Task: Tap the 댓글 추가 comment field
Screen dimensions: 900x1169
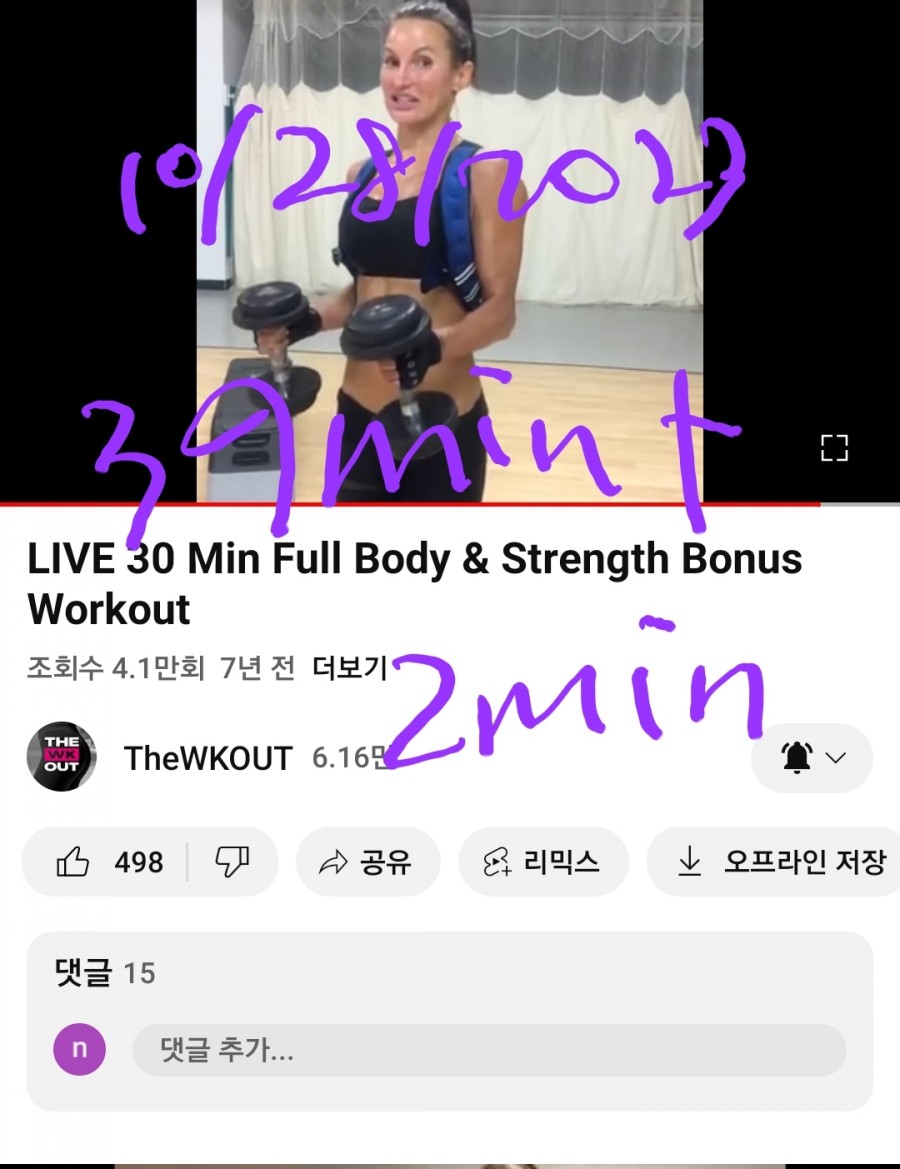Action: [x=488, y=1050]
